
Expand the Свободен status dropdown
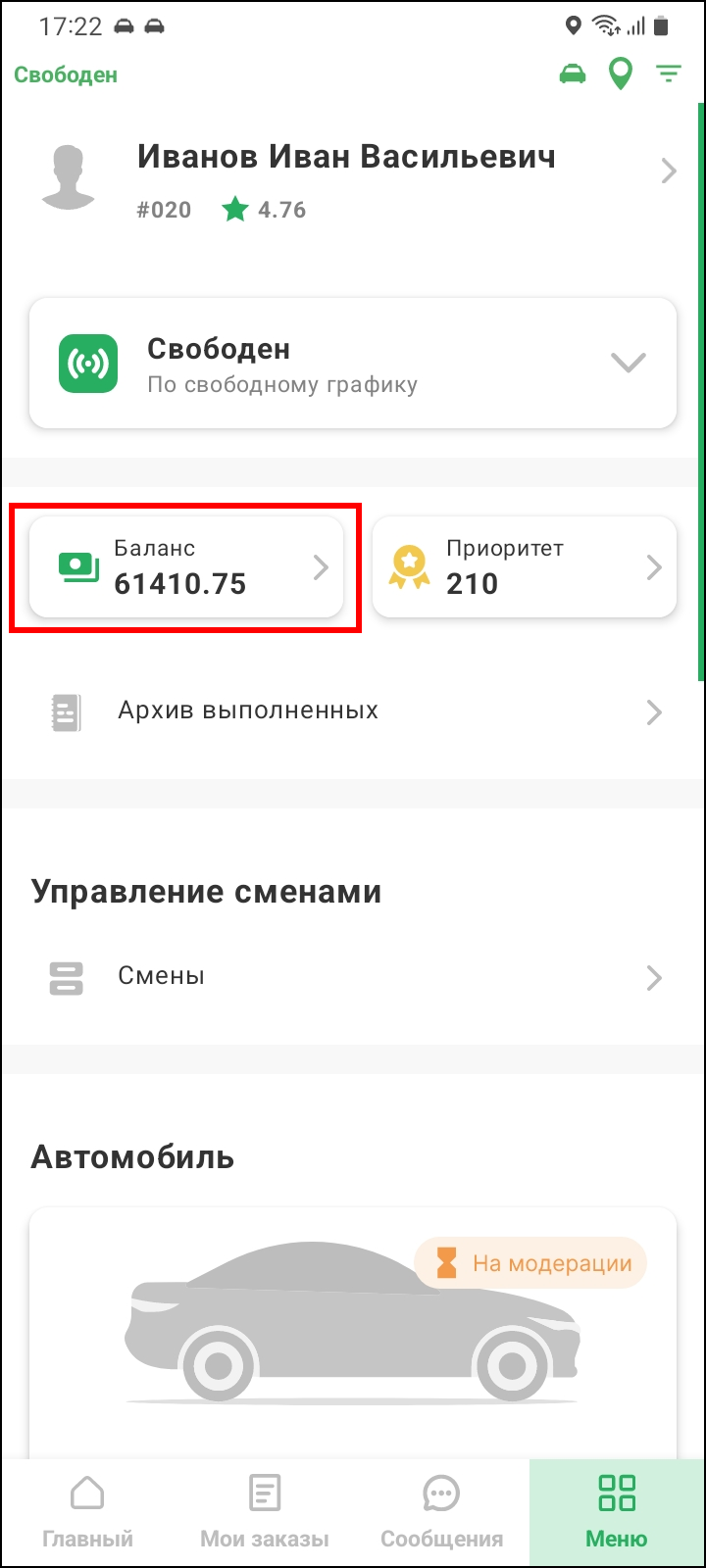click(x=628, y=363)
